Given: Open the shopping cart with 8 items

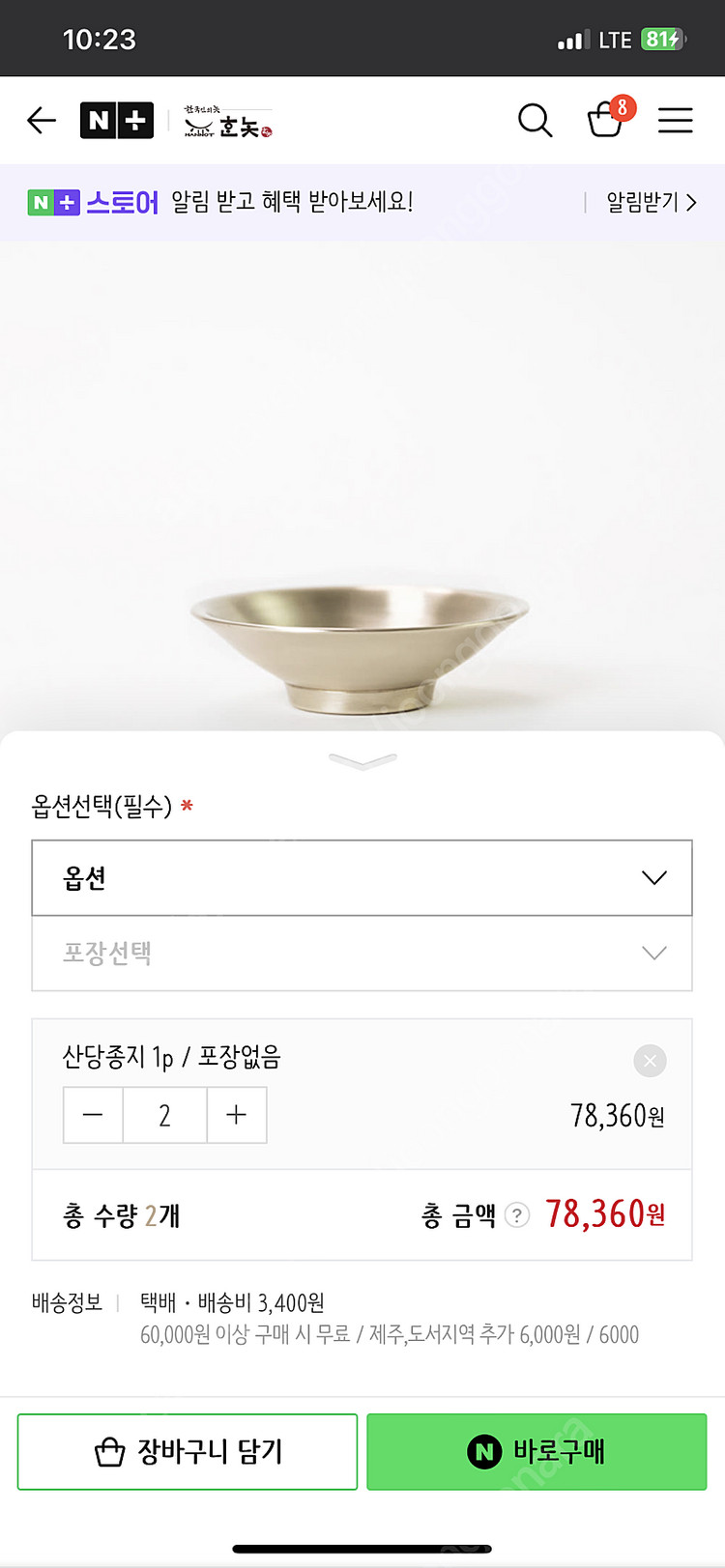Looking at the screenshot, I should click(607, 122).
